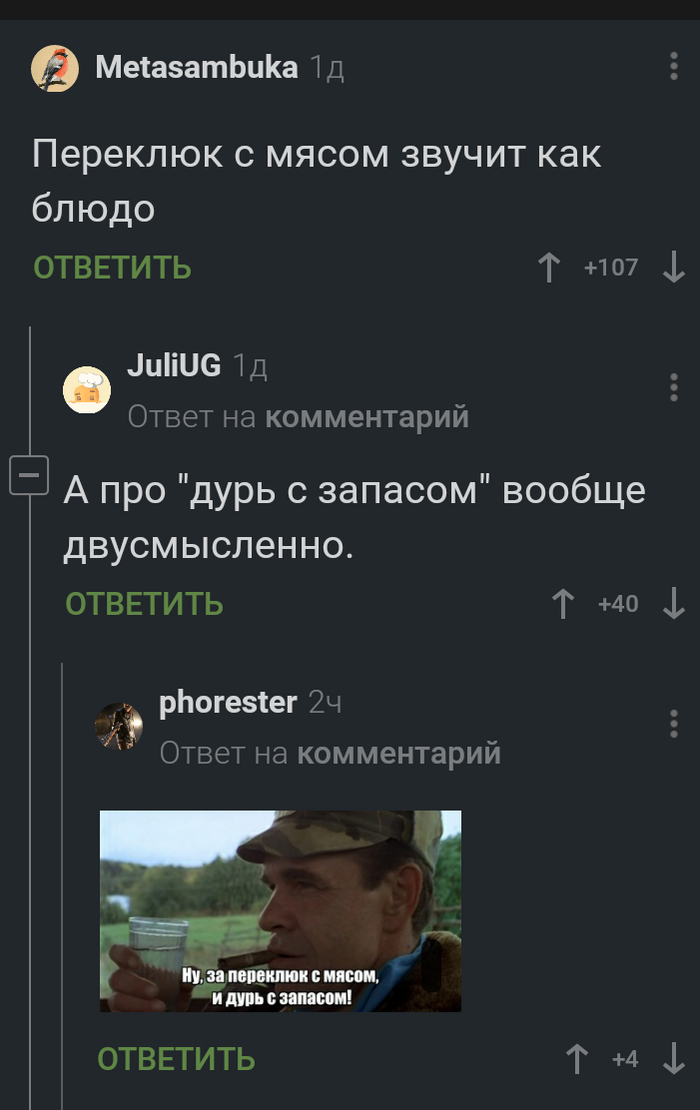Upvote Metasambuka's comment
Screen dimensions: 700x1110
549,267
